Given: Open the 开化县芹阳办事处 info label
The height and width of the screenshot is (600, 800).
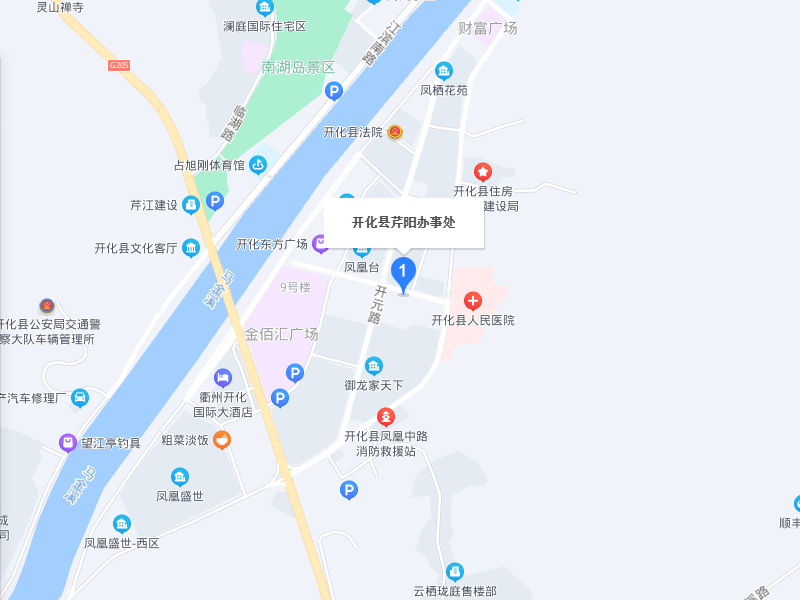Looking at the screenshot, I should (404, 222).
